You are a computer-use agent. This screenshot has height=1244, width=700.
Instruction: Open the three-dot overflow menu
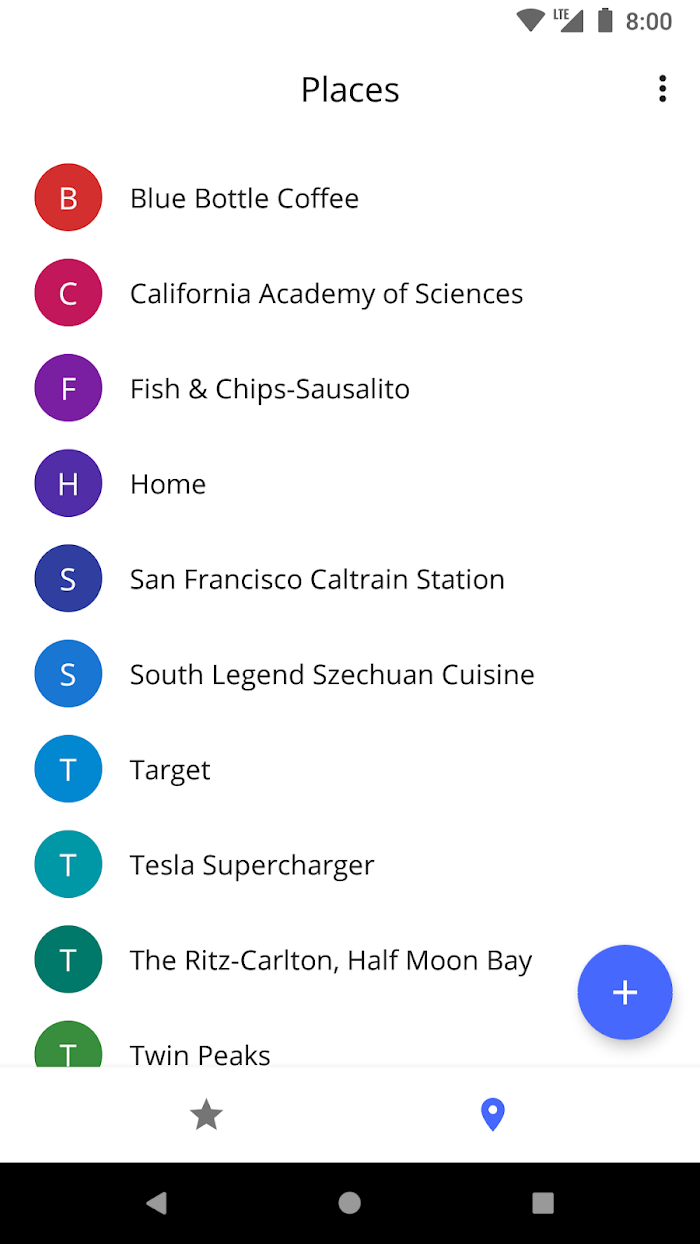click(x=662, y=89)
